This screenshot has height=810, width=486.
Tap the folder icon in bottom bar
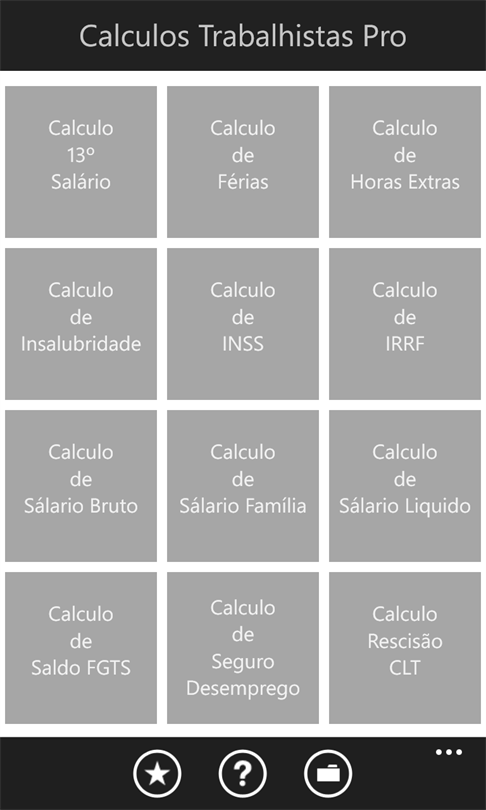[328, 774]
